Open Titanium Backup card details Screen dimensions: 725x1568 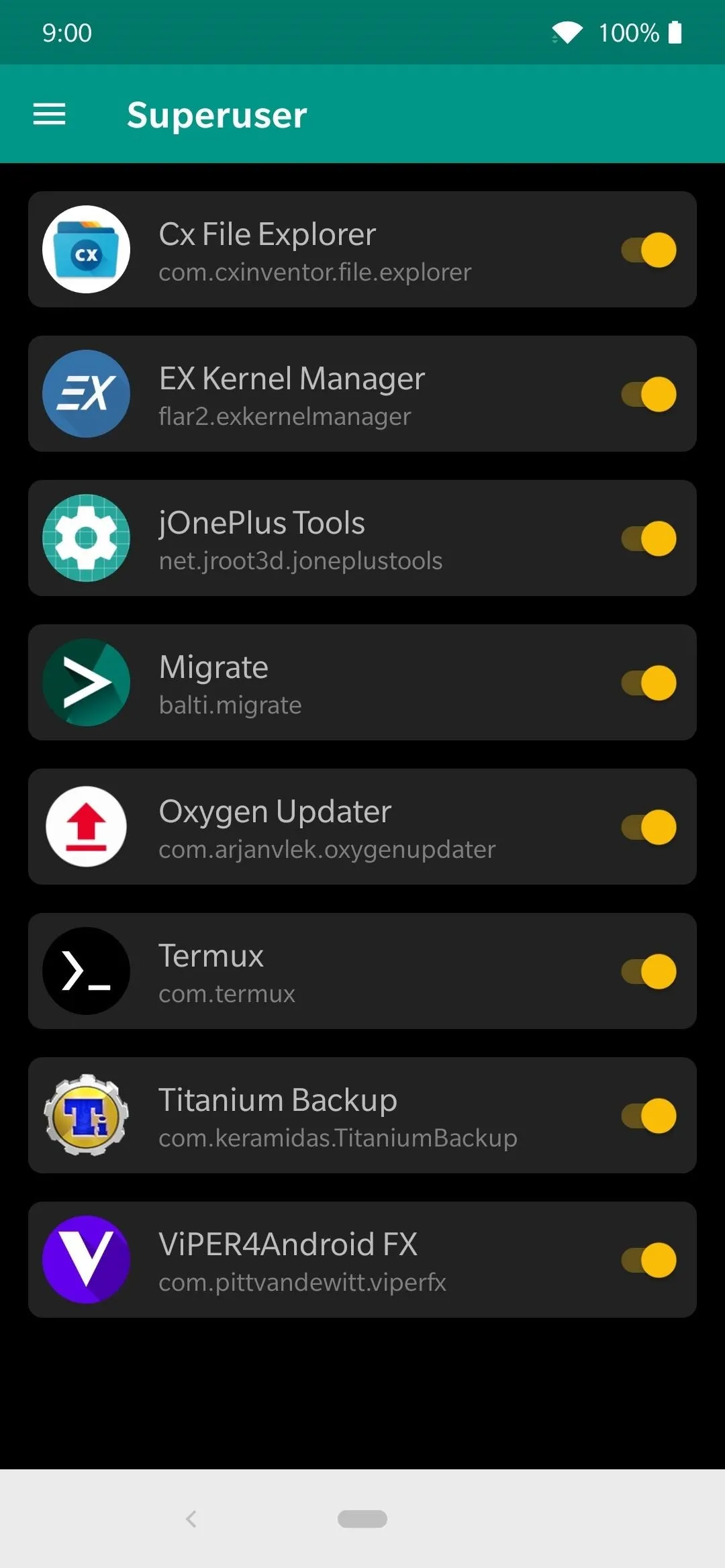tap(362, 1116)
